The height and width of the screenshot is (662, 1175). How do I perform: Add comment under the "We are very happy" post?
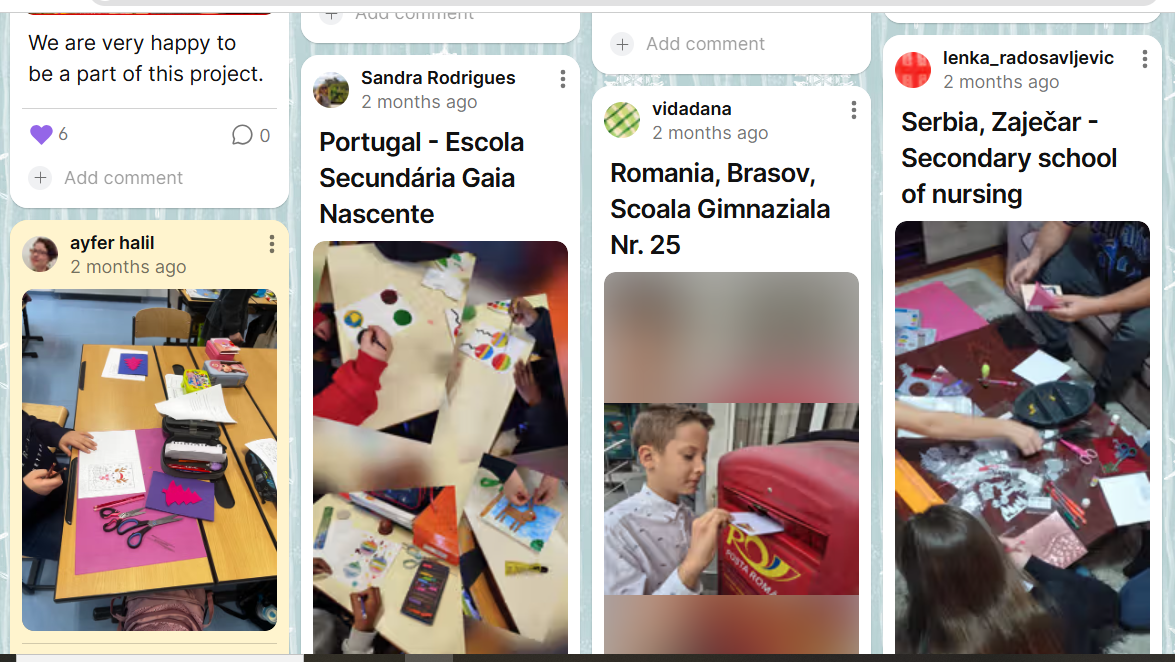pos(123,178)
